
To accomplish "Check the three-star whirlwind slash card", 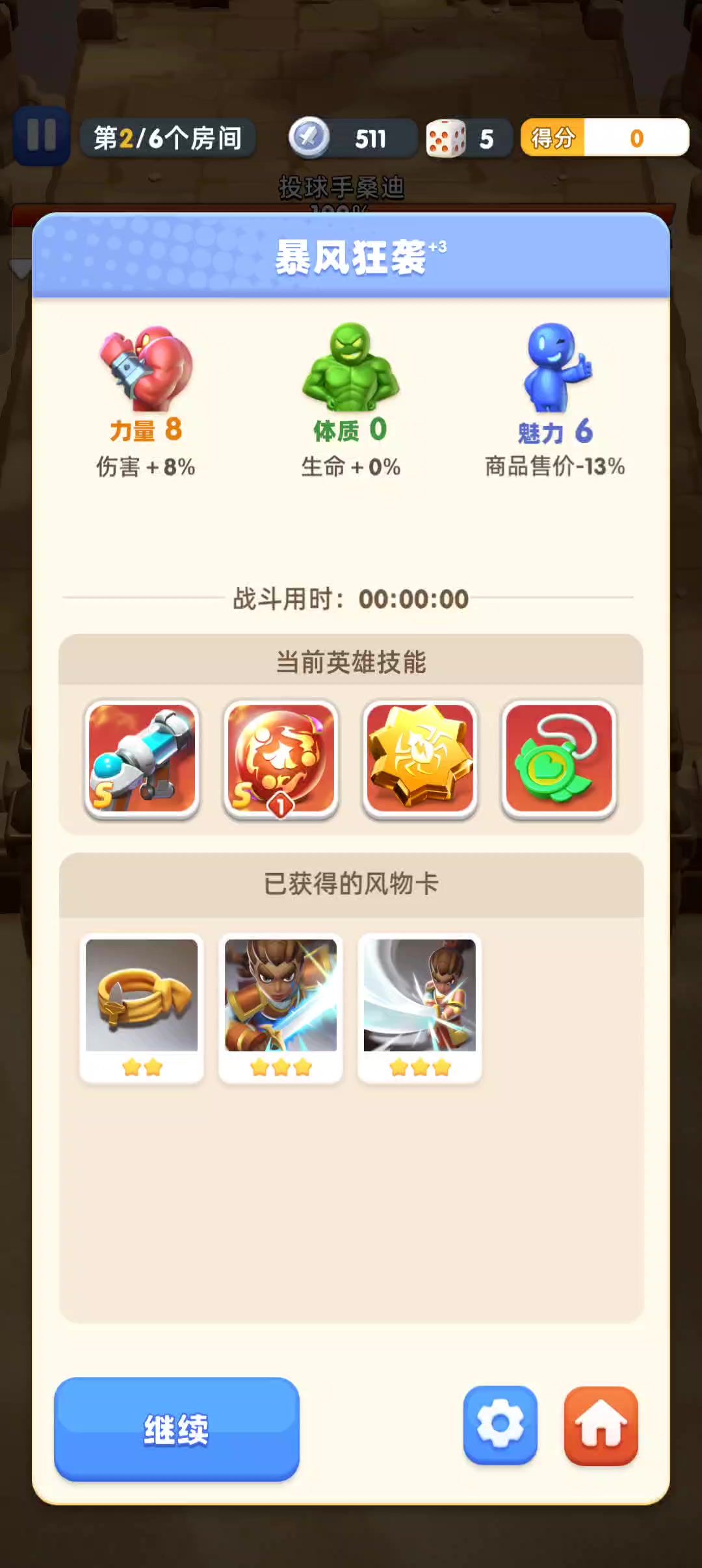I will [420, 1007].
